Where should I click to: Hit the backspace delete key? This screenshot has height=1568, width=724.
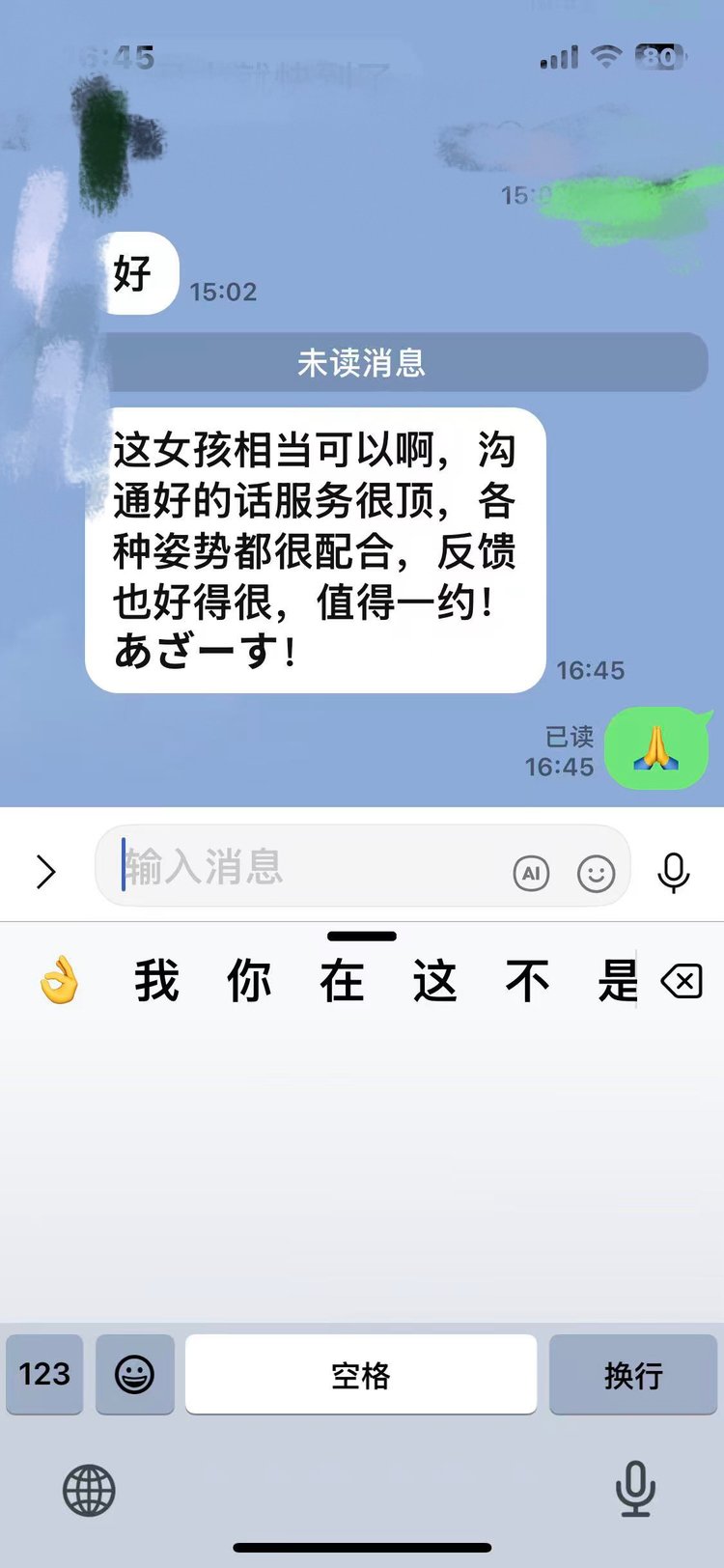point(682,983)
